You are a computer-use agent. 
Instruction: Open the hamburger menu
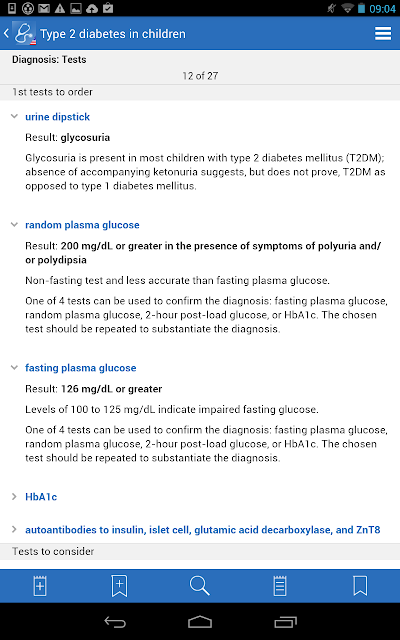pyautogui.click(x=383, y=33)
